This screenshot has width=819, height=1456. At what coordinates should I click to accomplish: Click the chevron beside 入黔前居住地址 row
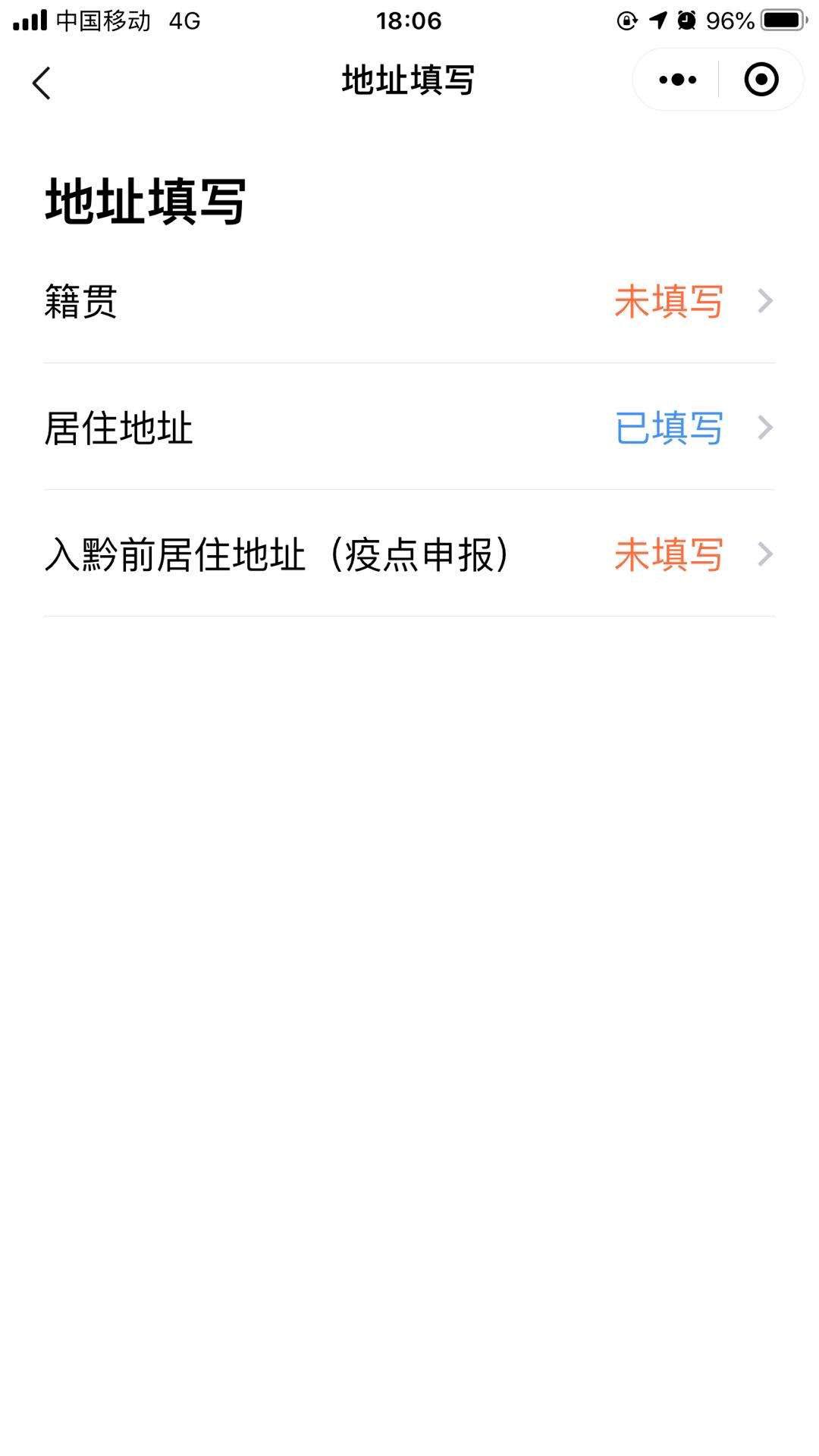(x=765, y=554)
